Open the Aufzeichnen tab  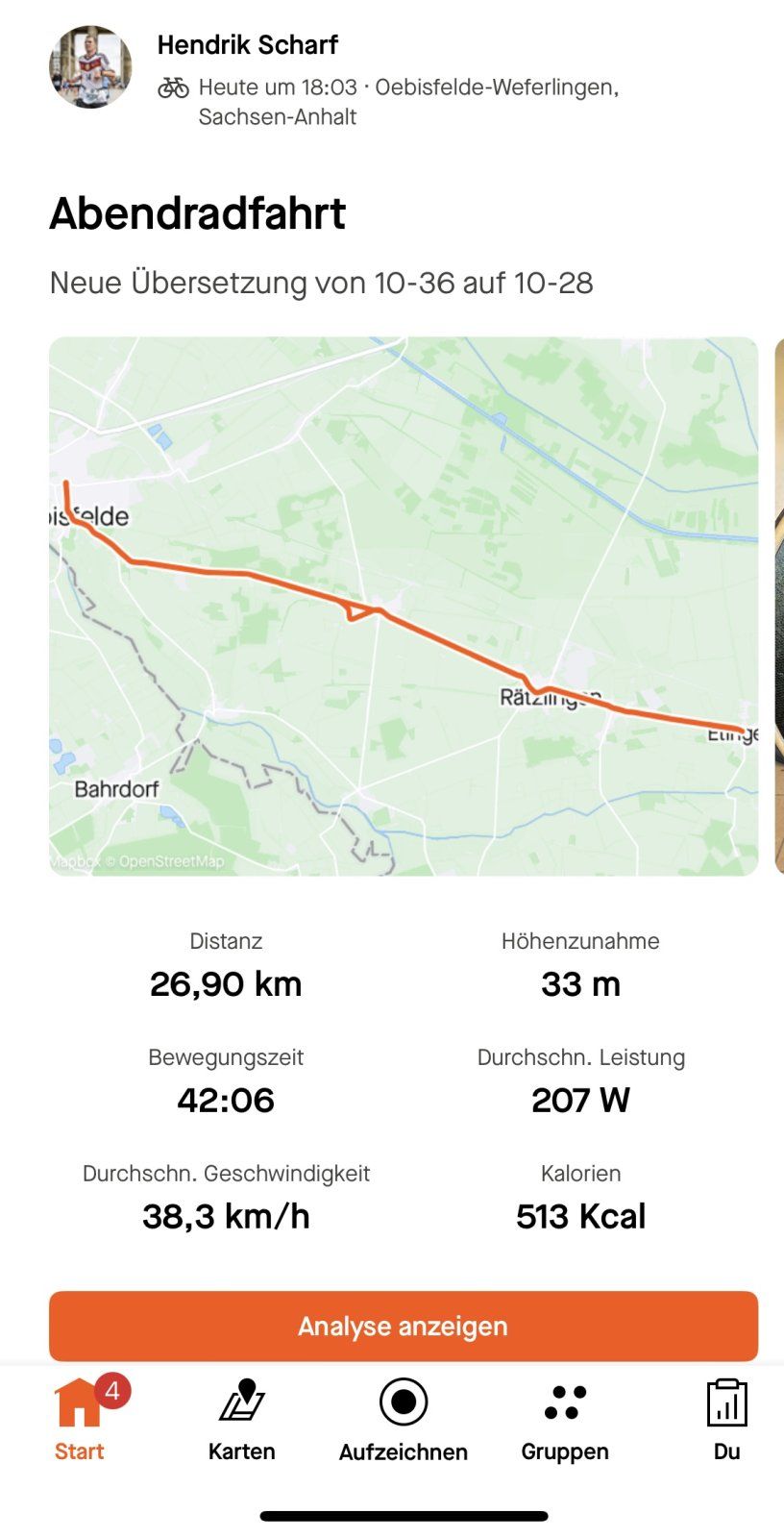(x=403, y=1419)
